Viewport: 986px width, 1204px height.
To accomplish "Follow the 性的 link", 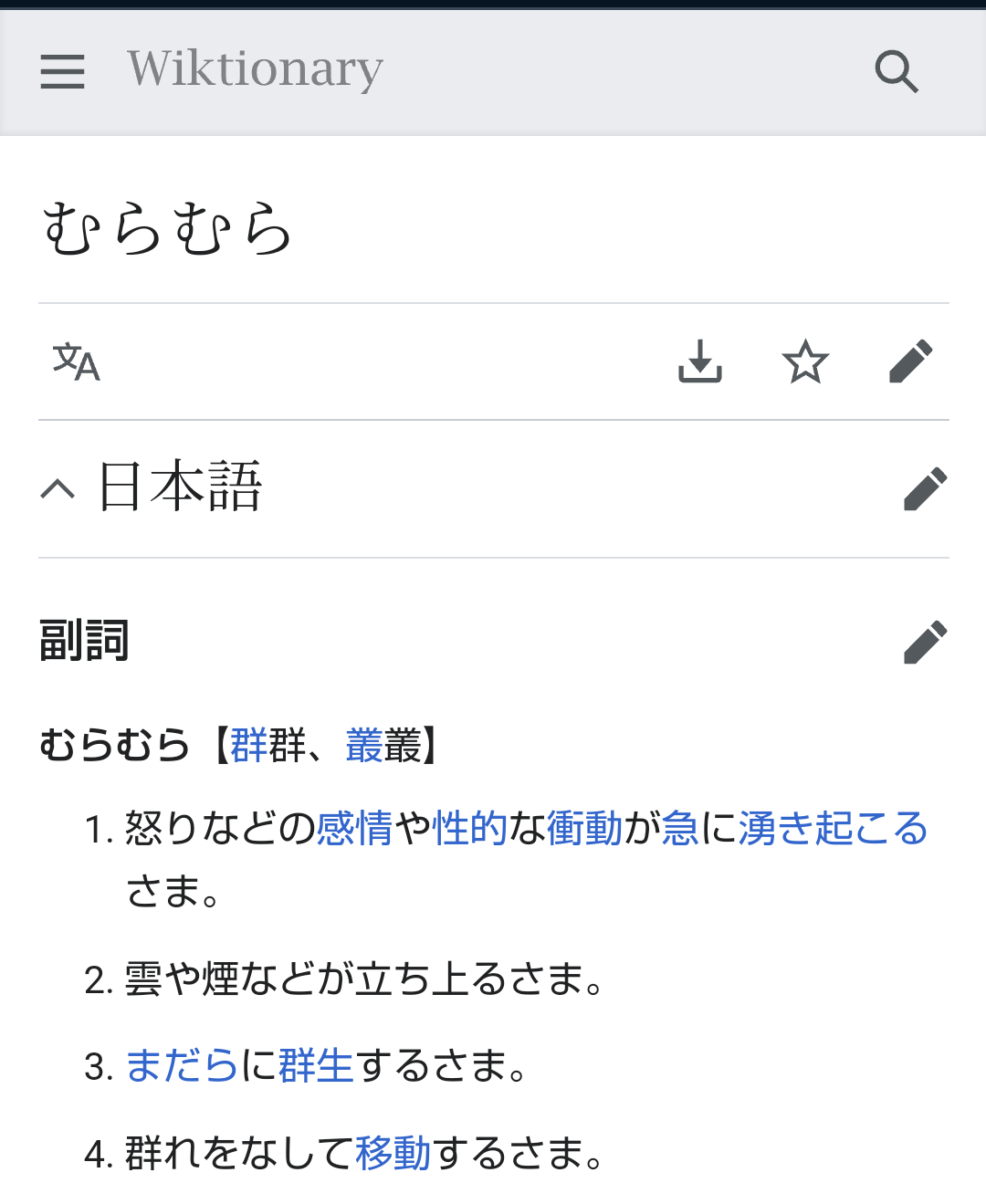I will pos(469,829).
